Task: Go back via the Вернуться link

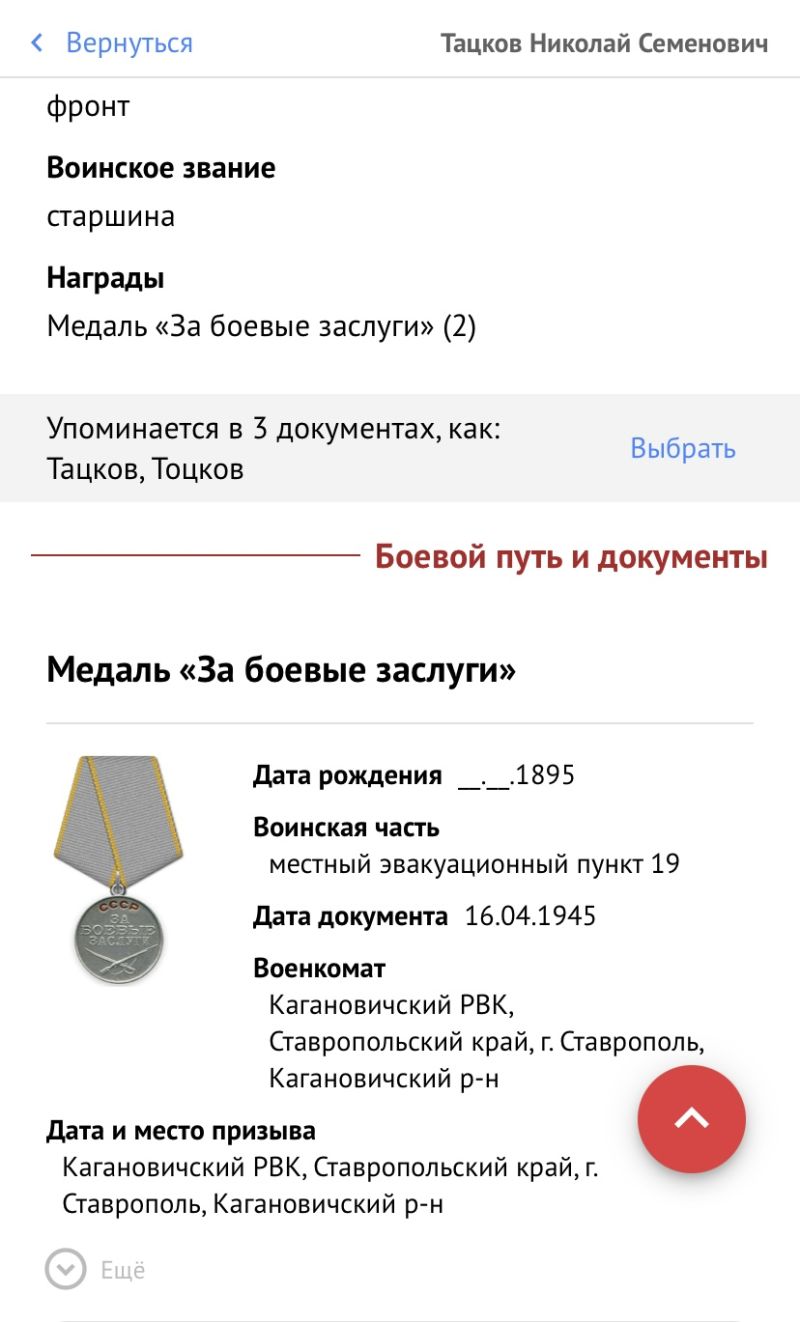Action: (112, 43)
